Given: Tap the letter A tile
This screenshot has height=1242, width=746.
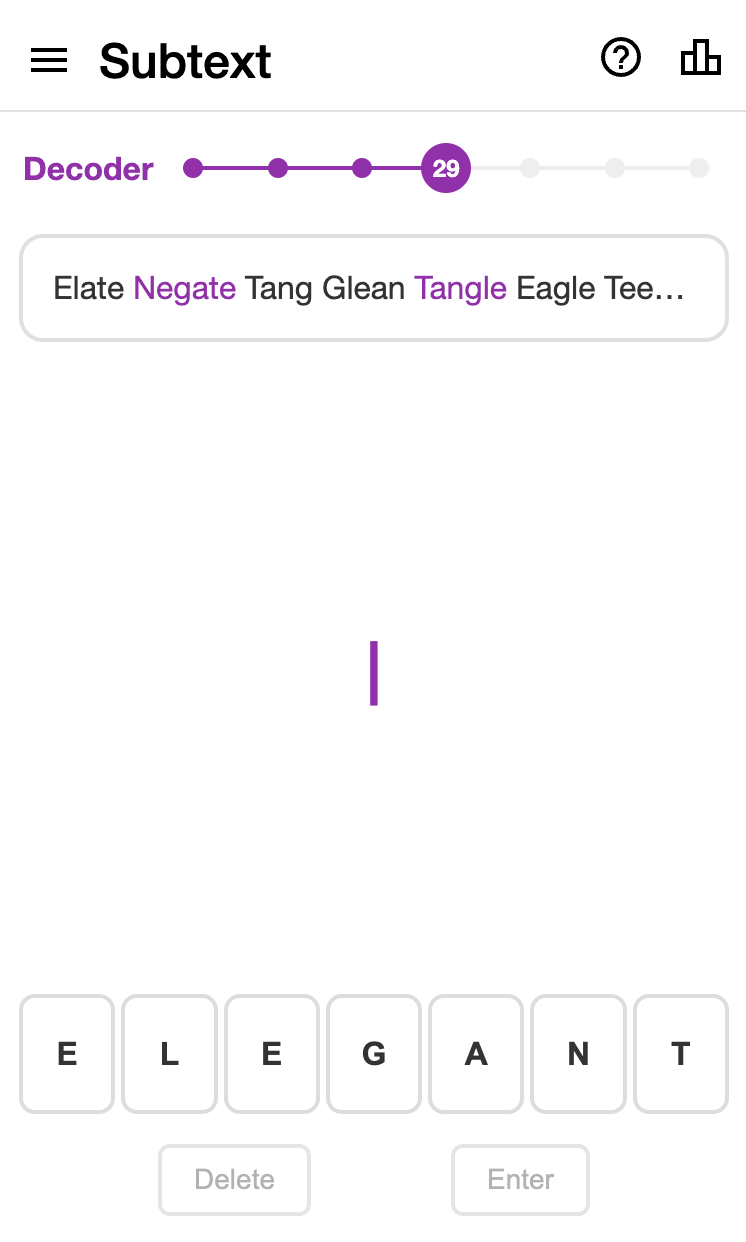Looking at the screenshot, I should point(476,1054).
